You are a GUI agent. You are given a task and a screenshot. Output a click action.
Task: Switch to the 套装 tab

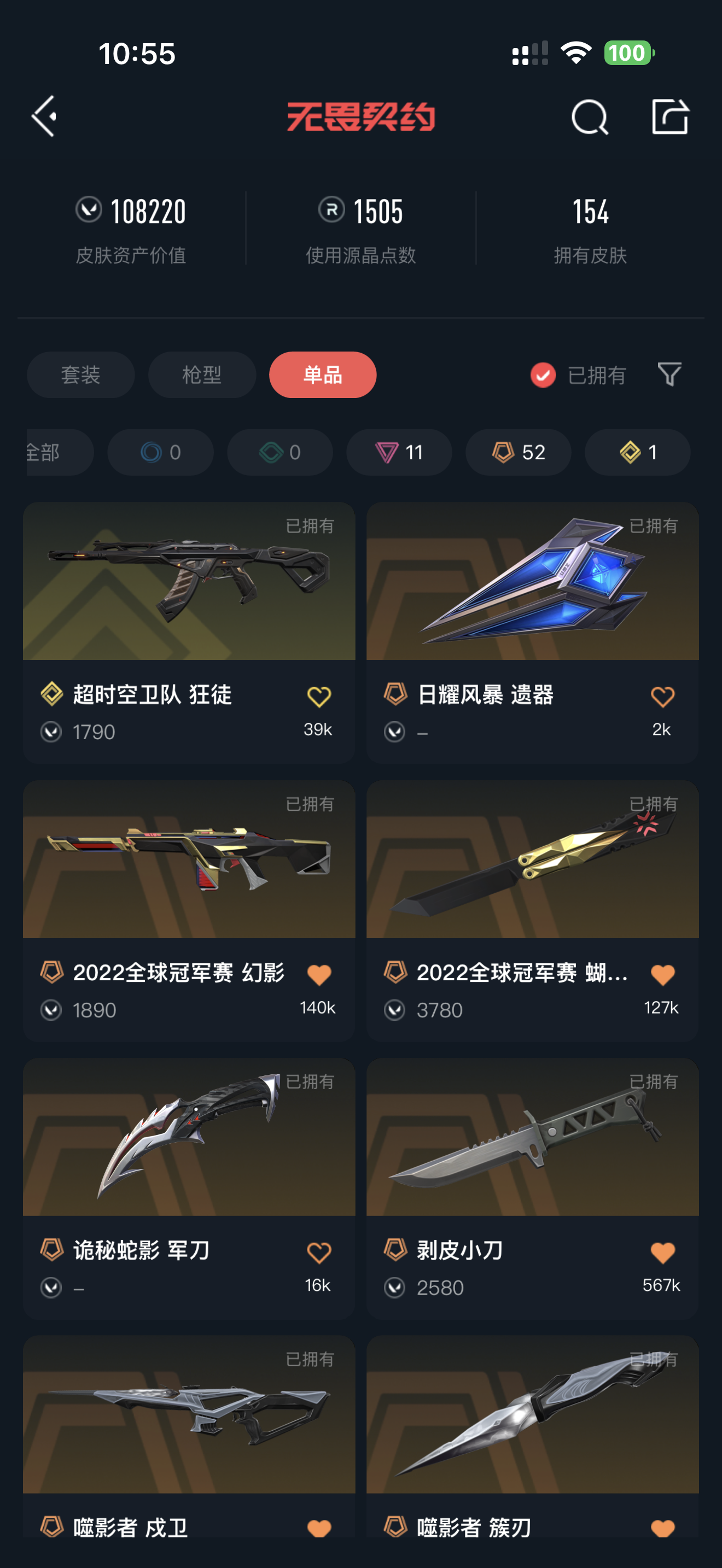pos(80,375)
